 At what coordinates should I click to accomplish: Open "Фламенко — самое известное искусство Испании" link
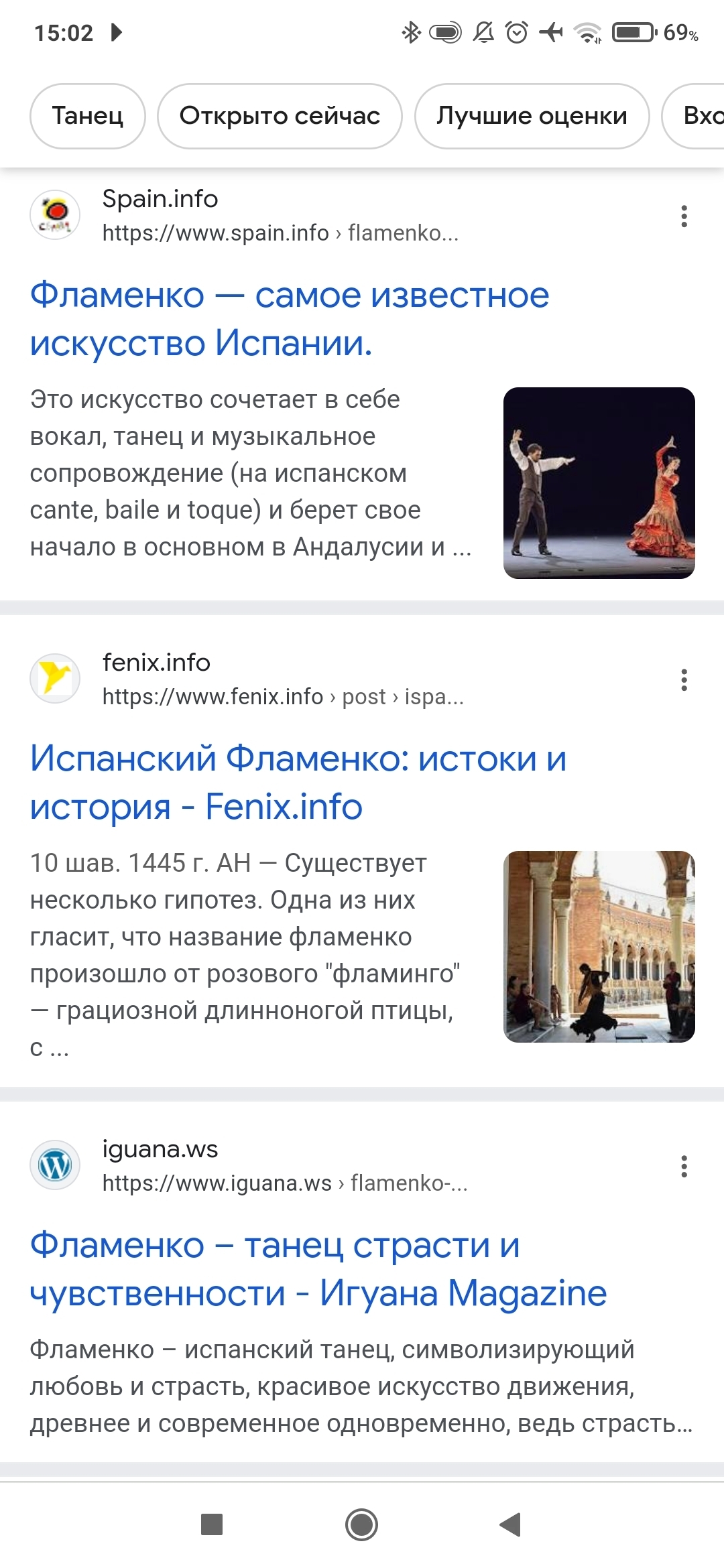pyautogui.click(x=290, y=319)
